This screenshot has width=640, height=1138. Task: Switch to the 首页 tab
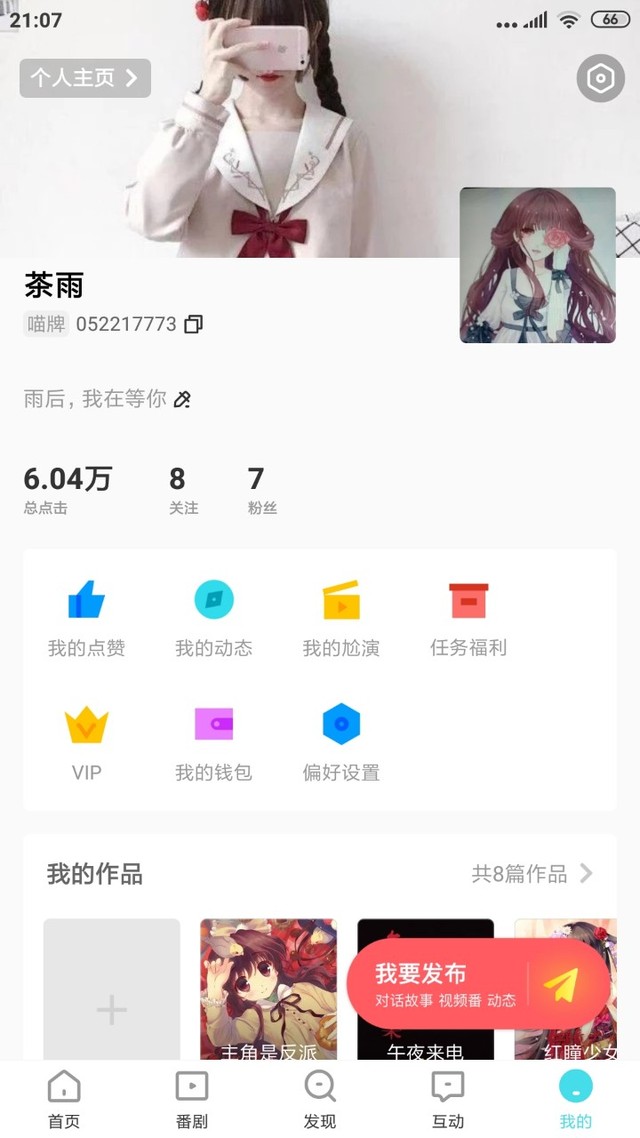click(x=64, y=1098)
